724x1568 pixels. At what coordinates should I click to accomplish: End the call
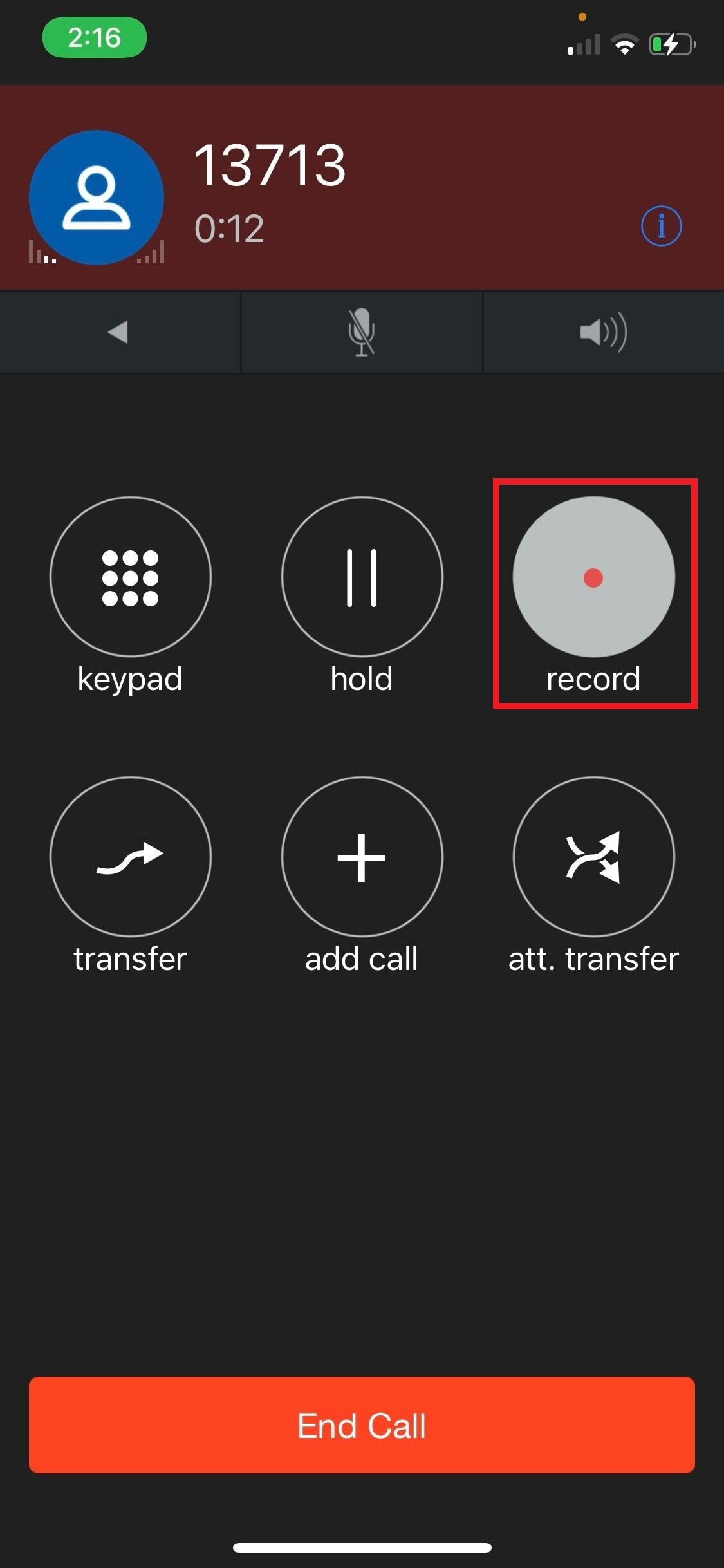(x=362, y=1425)
